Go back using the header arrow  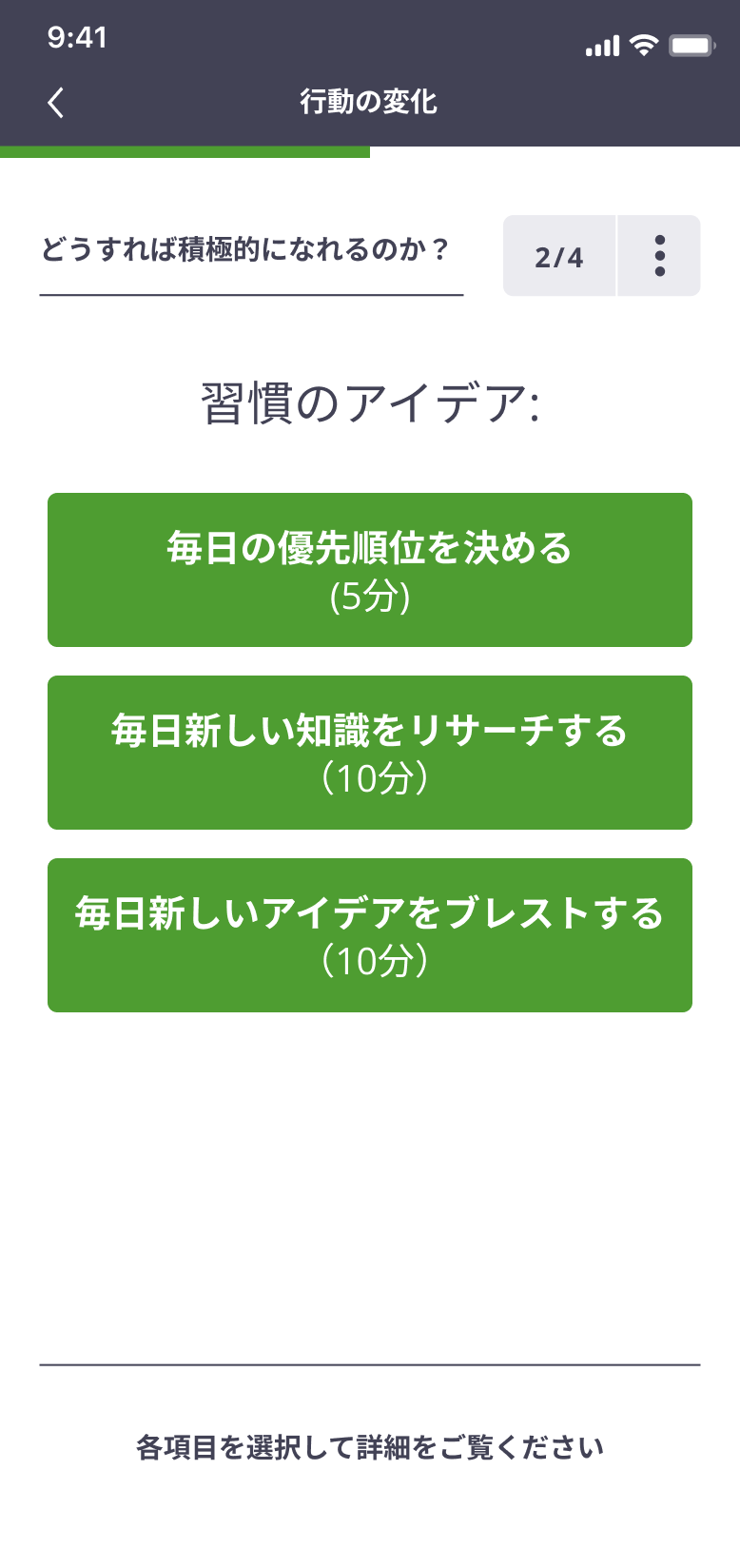pyautogui.click(x=56, y=102)
